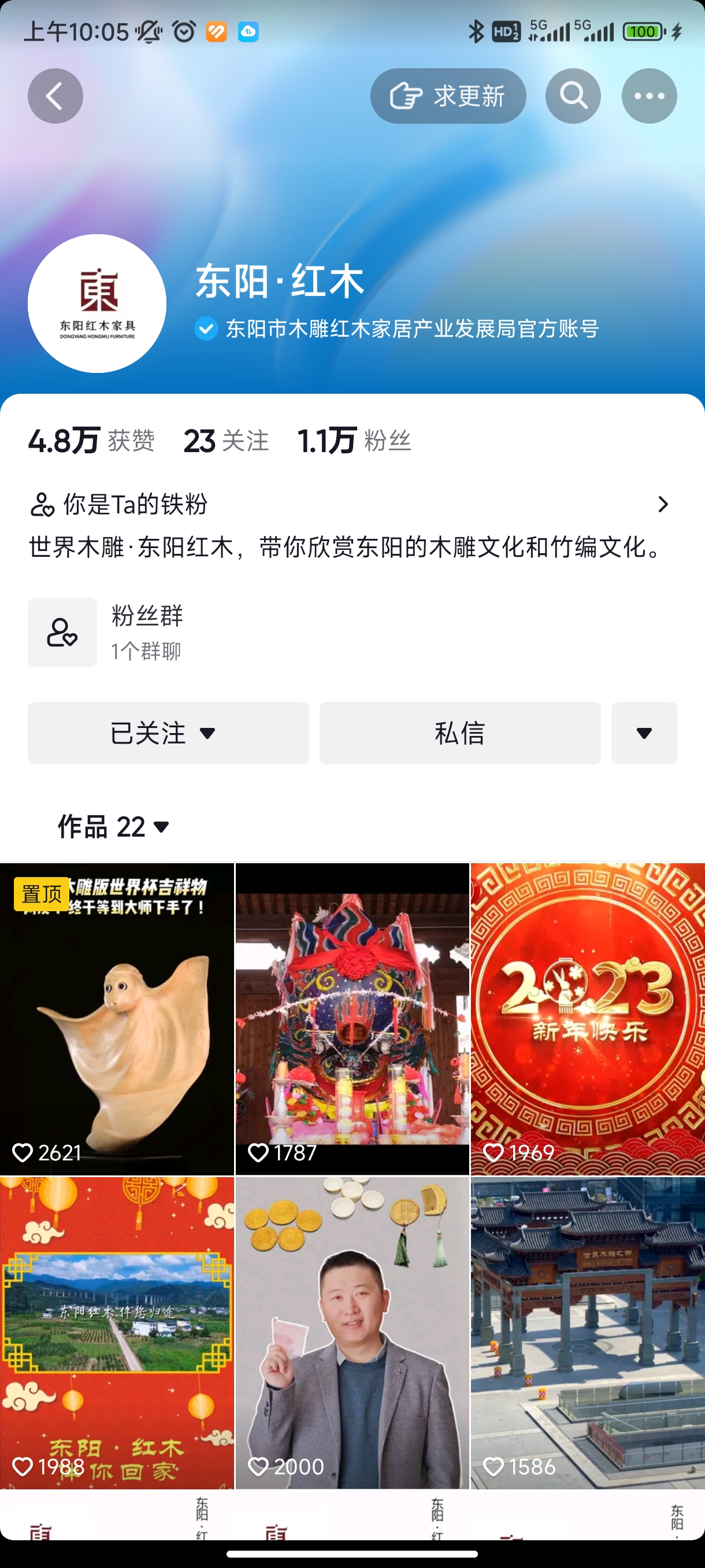The width and height of the screenshot is (705, 1568).
Task: Open the 已关注 follow status dropdown
Action: click(x=208, y=733)
